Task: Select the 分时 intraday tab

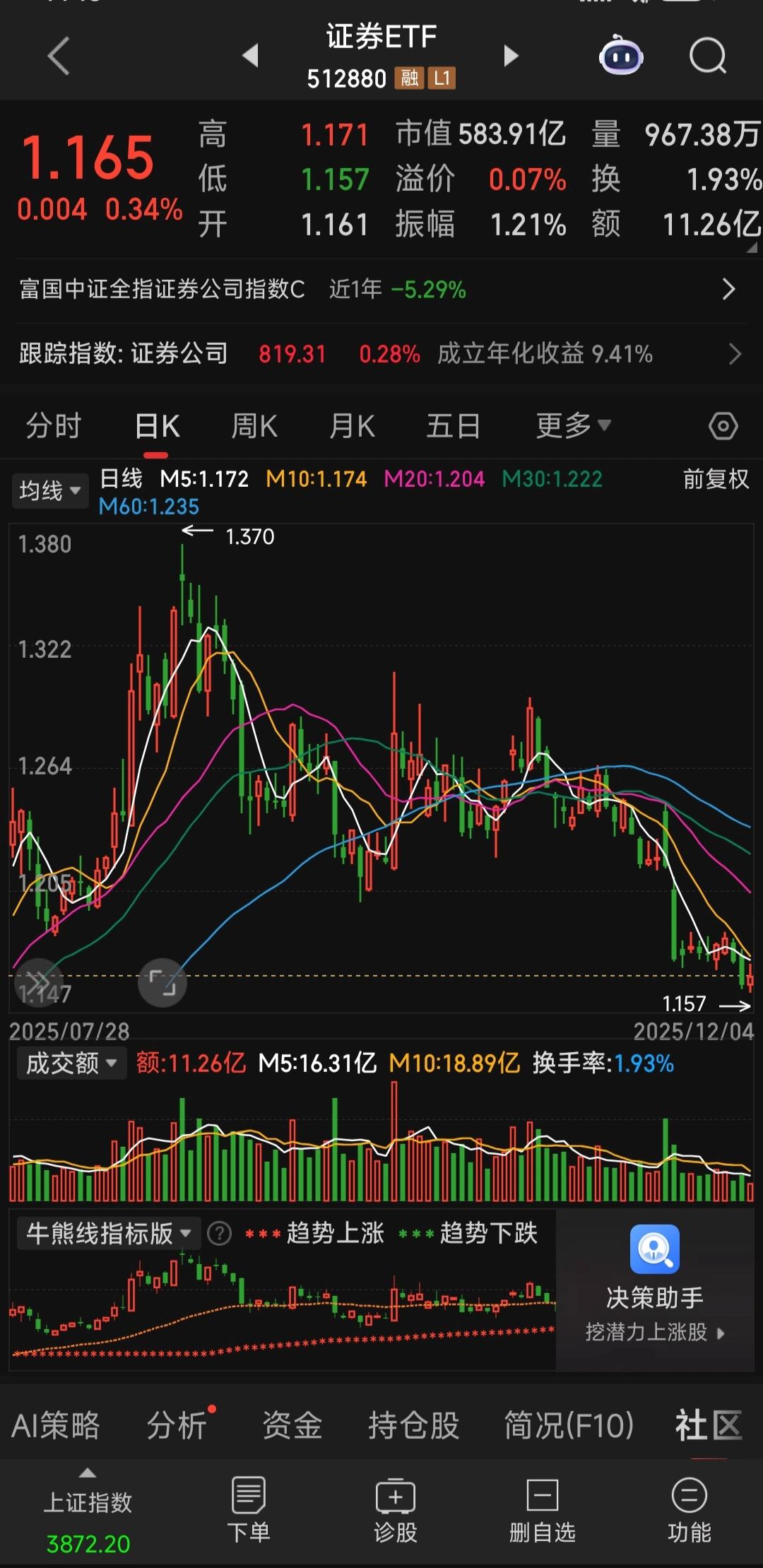Action: point(52,425)
